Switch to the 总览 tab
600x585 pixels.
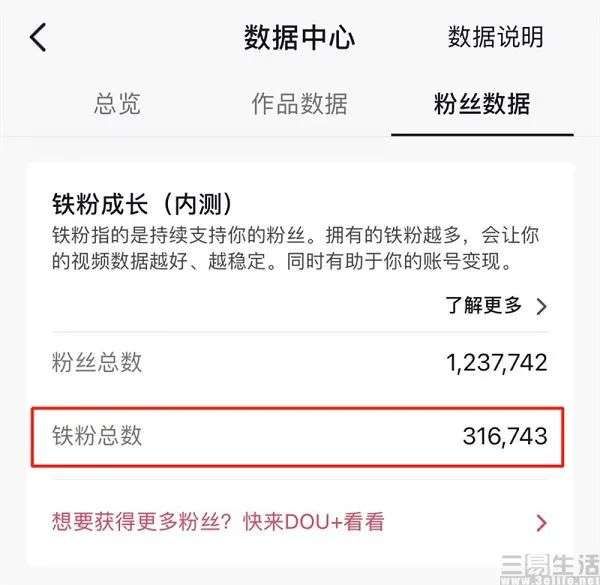point(117,103)
